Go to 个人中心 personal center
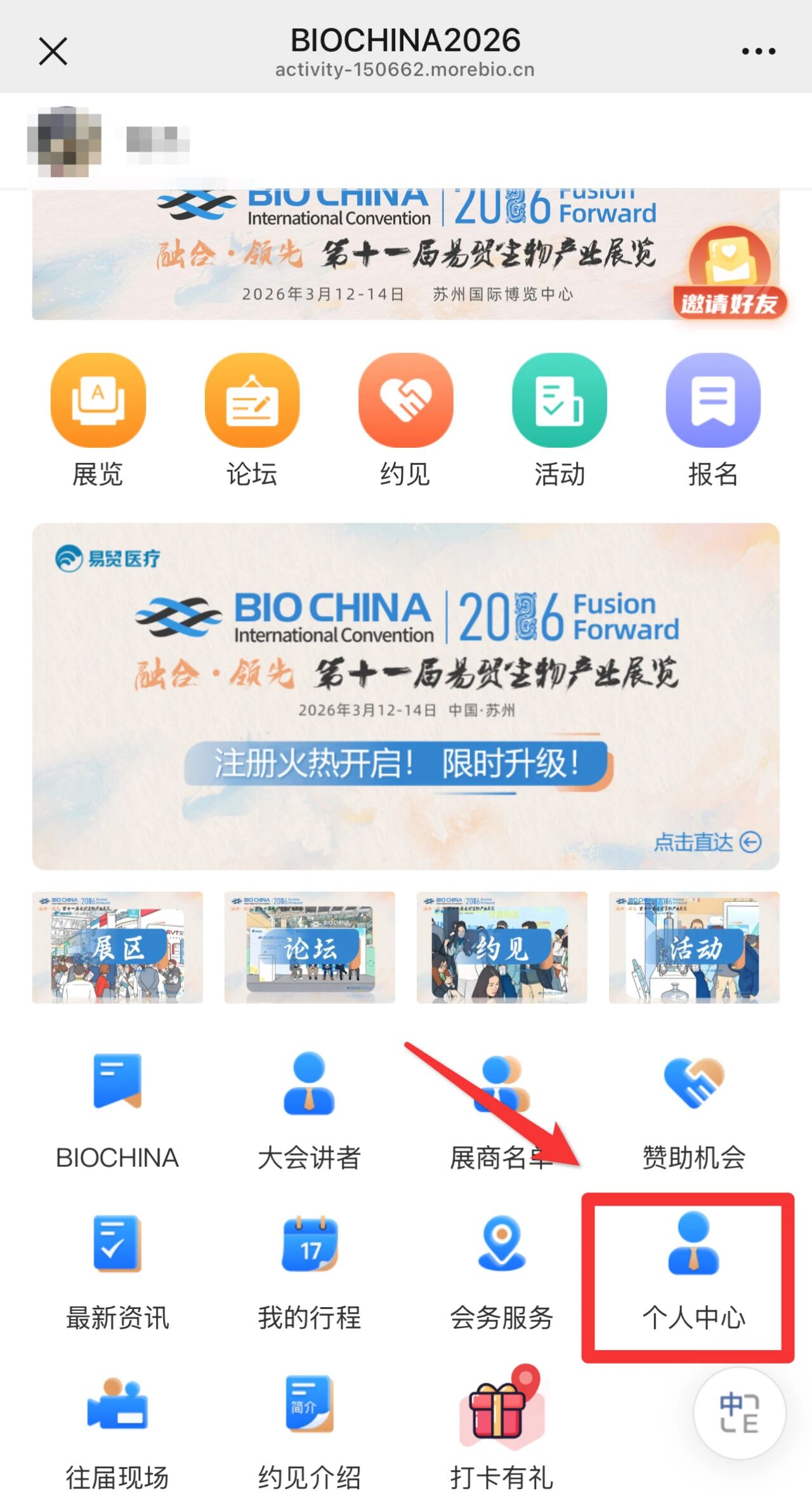Screen dimensions: 812x1512 click(693, 1270)
